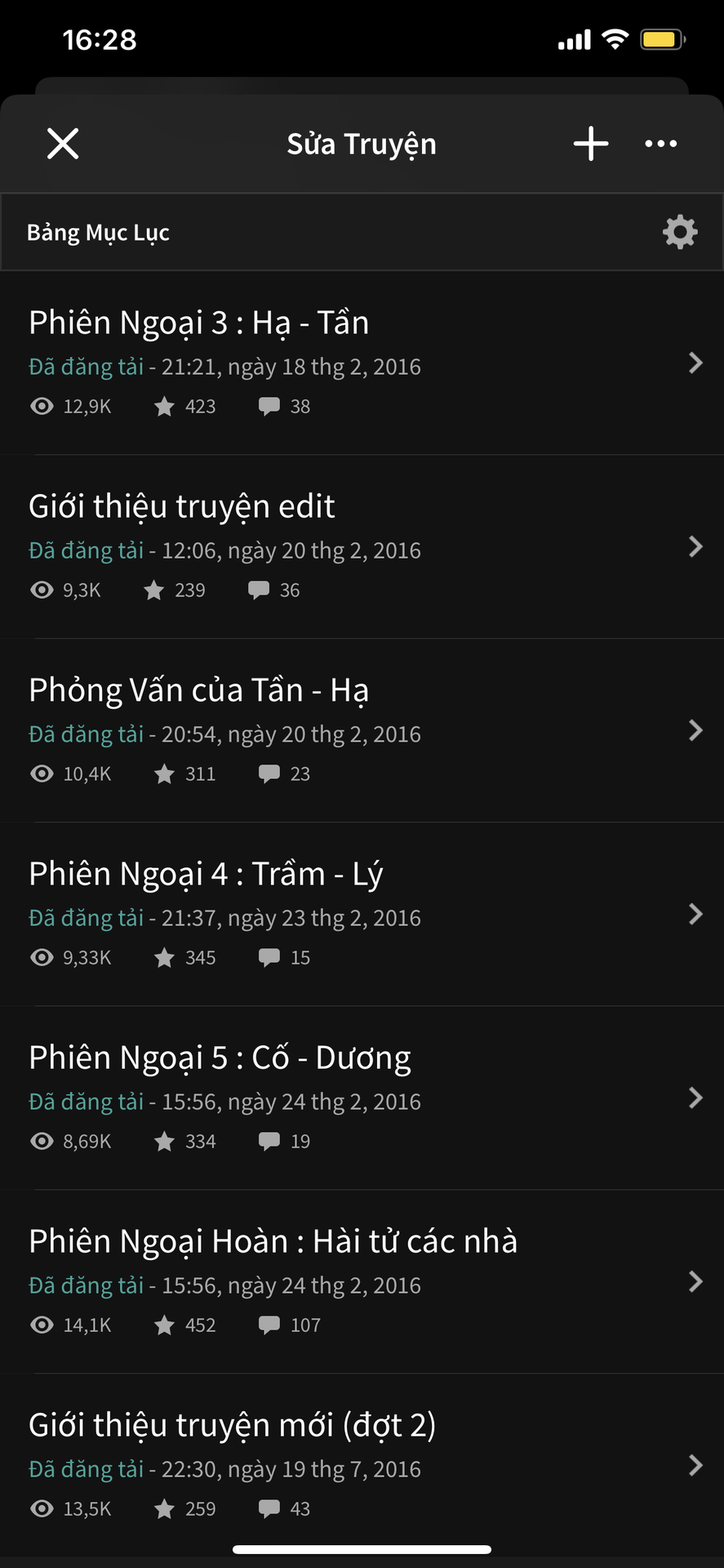Open Giới thiệu truyện edit chapter

pyautogui.click(x=362, y=546)
